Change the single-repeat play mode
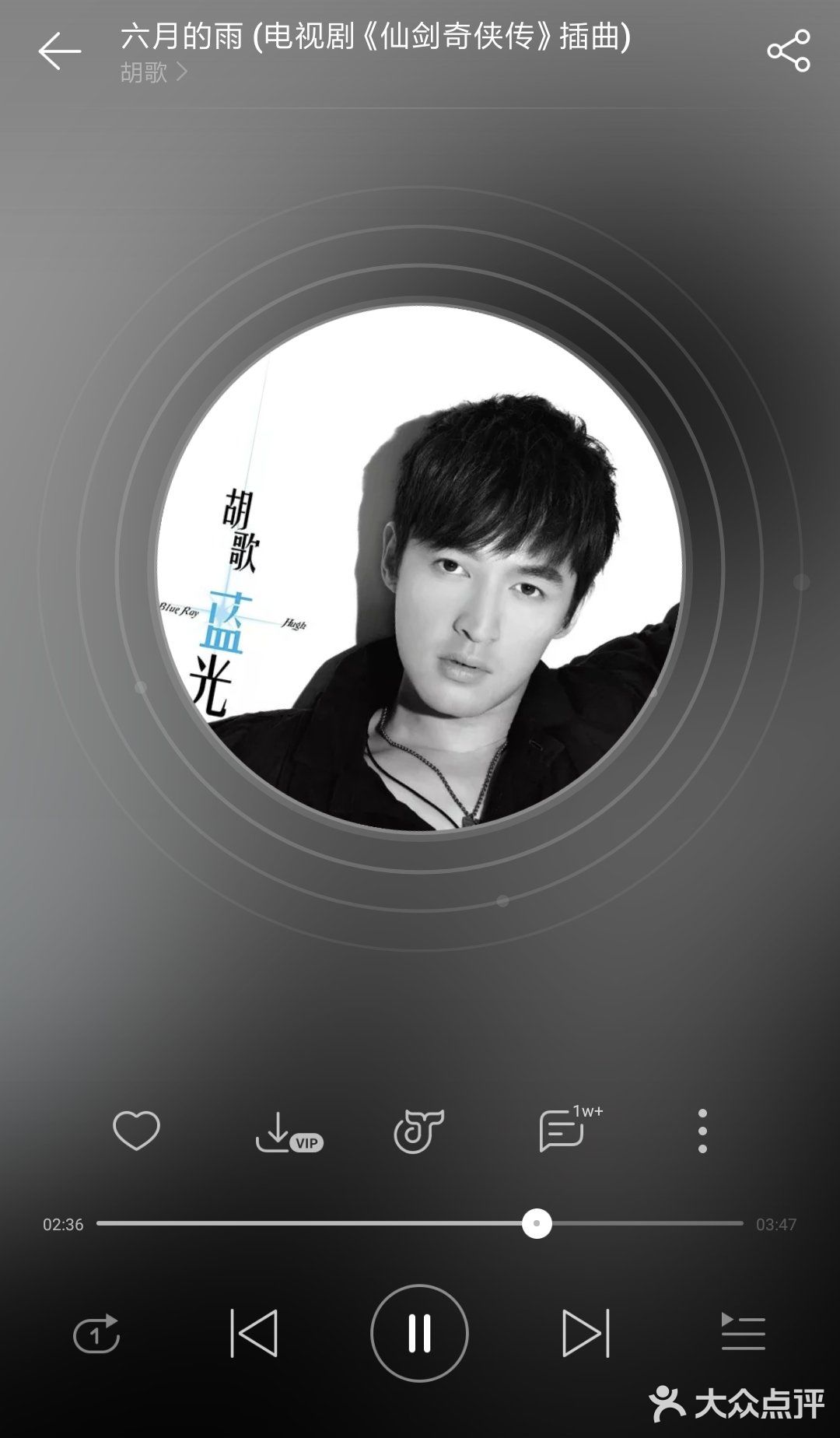 coord(96,1334)
